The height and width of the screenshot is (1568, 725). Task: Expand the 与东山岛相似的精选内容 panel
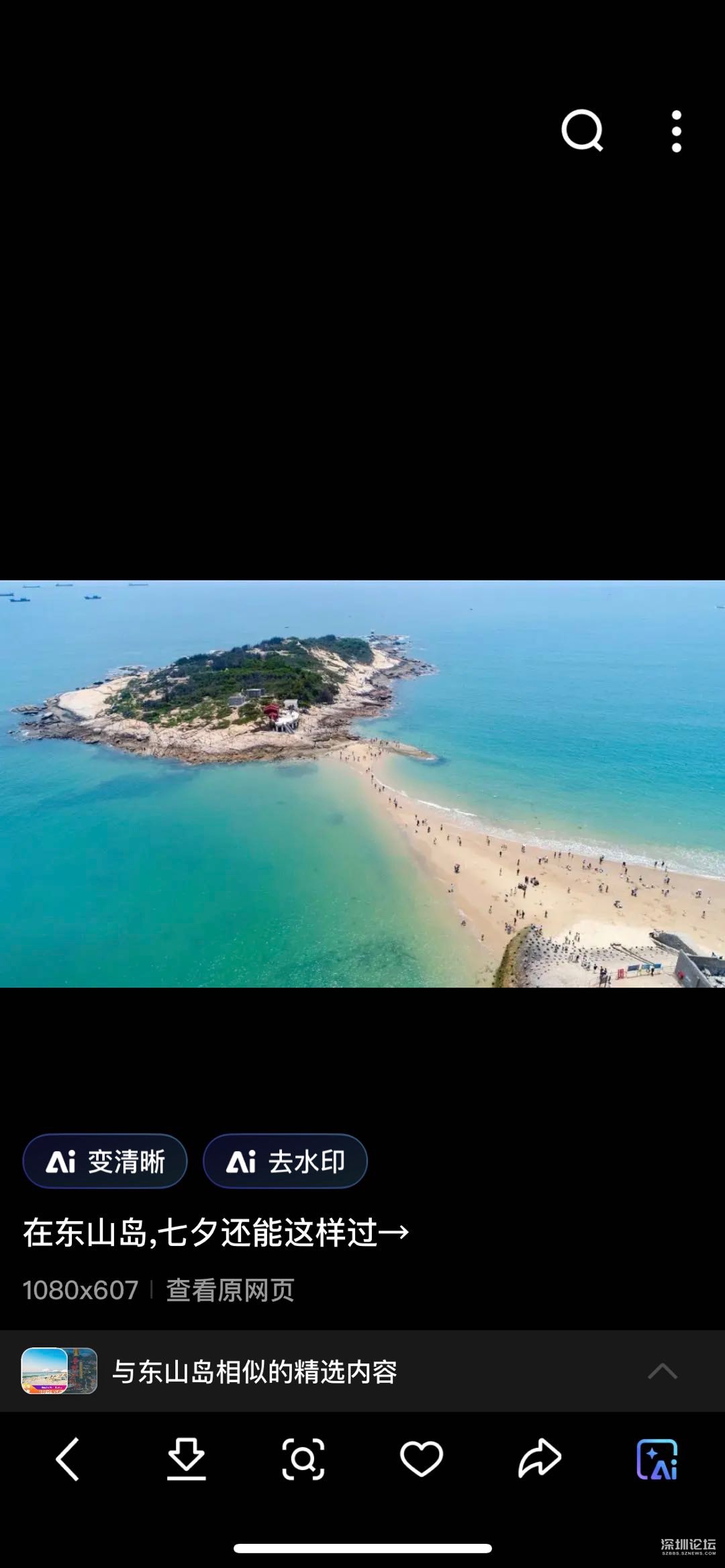662,1371
